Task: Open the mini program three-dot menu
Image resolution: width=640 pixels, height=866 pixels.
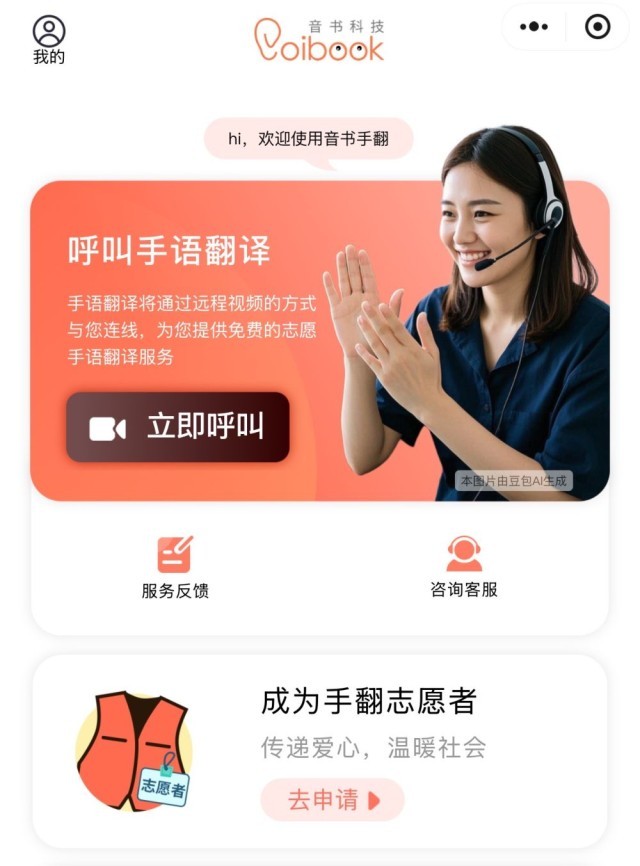Action: pyautogui.click(x=535, y=27)
